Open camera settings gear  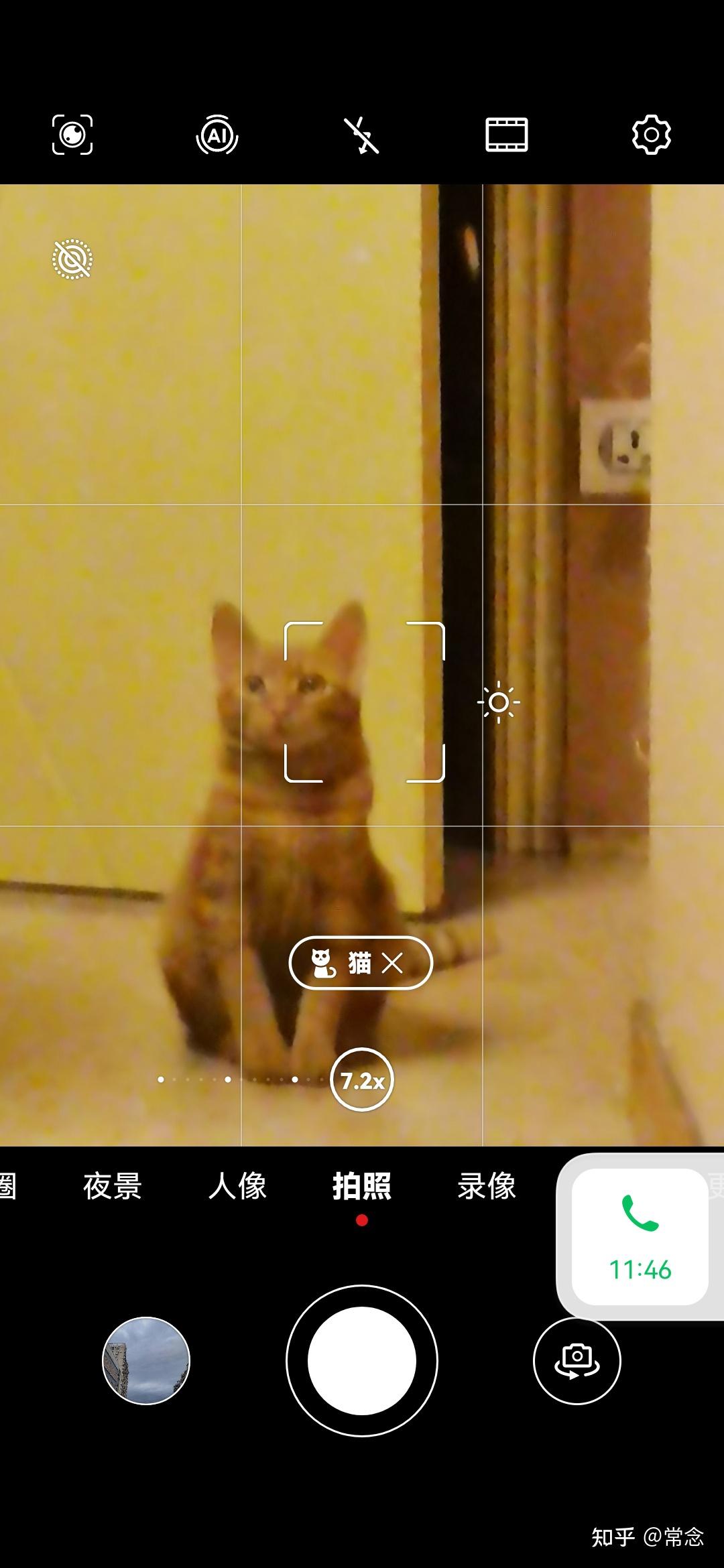pyautogui.click(x=651, y=135)
